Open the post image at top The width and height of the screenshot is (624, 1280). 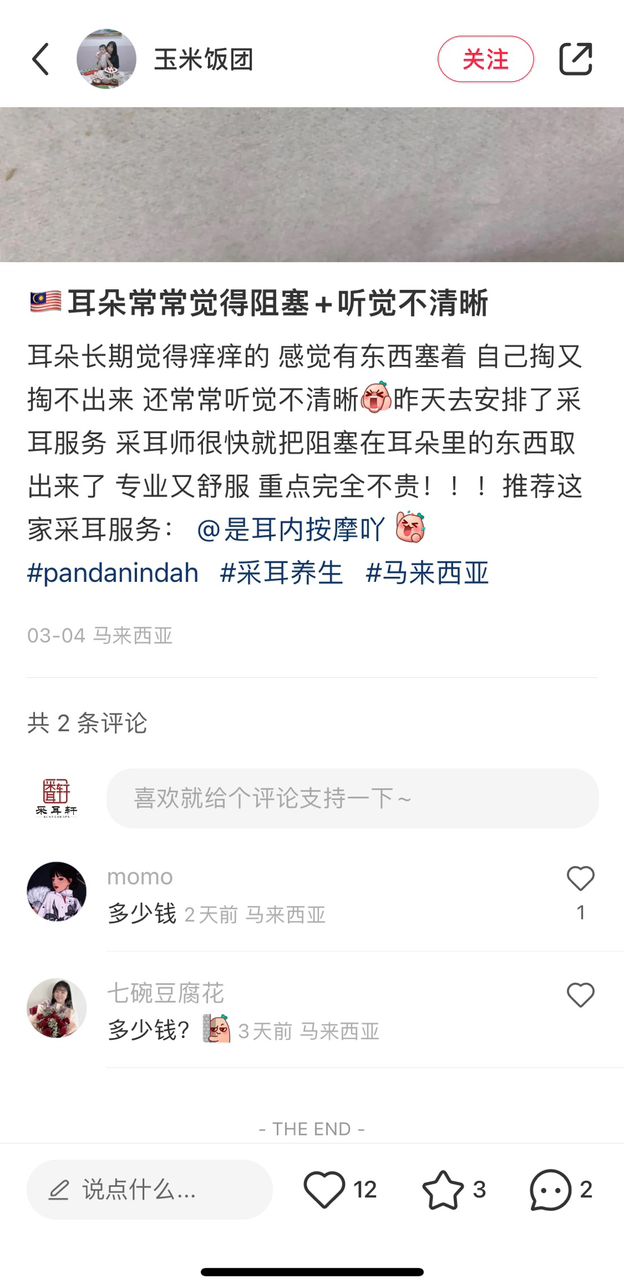click(x=312, y=185)
